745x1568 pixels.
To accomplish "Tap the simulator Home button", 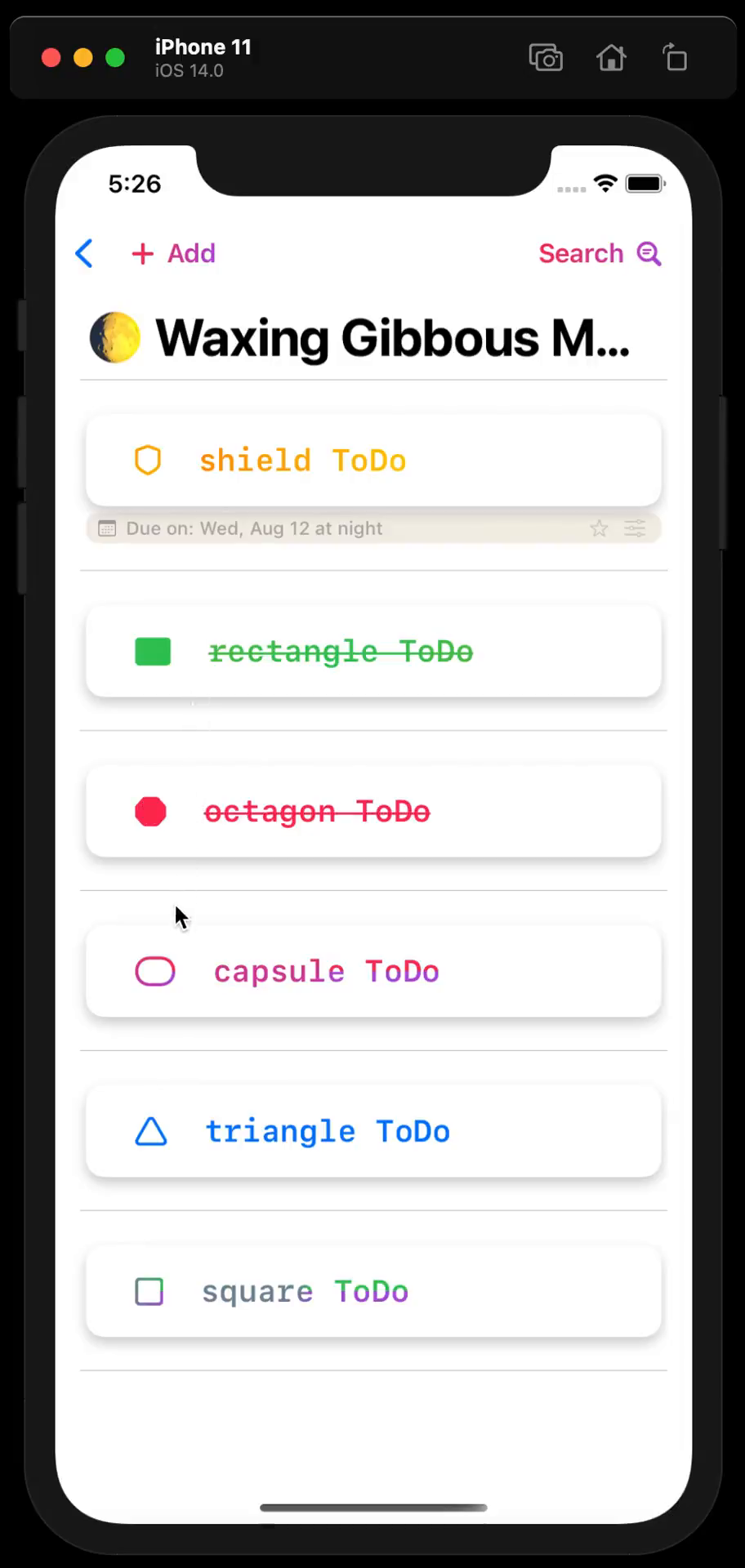I will (611, 58).
